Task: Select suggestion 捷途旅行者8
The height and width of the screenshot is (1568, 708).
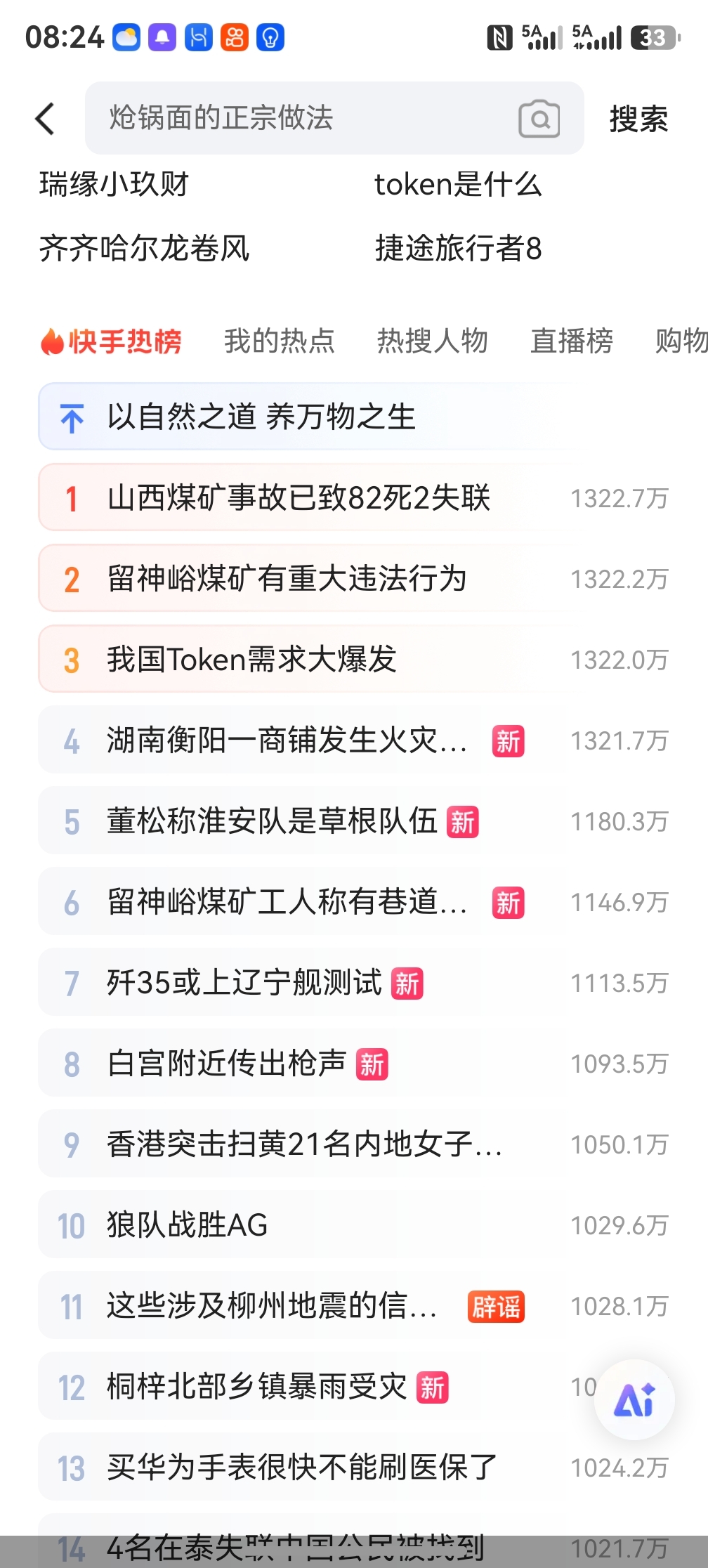Action: point(458,248)
